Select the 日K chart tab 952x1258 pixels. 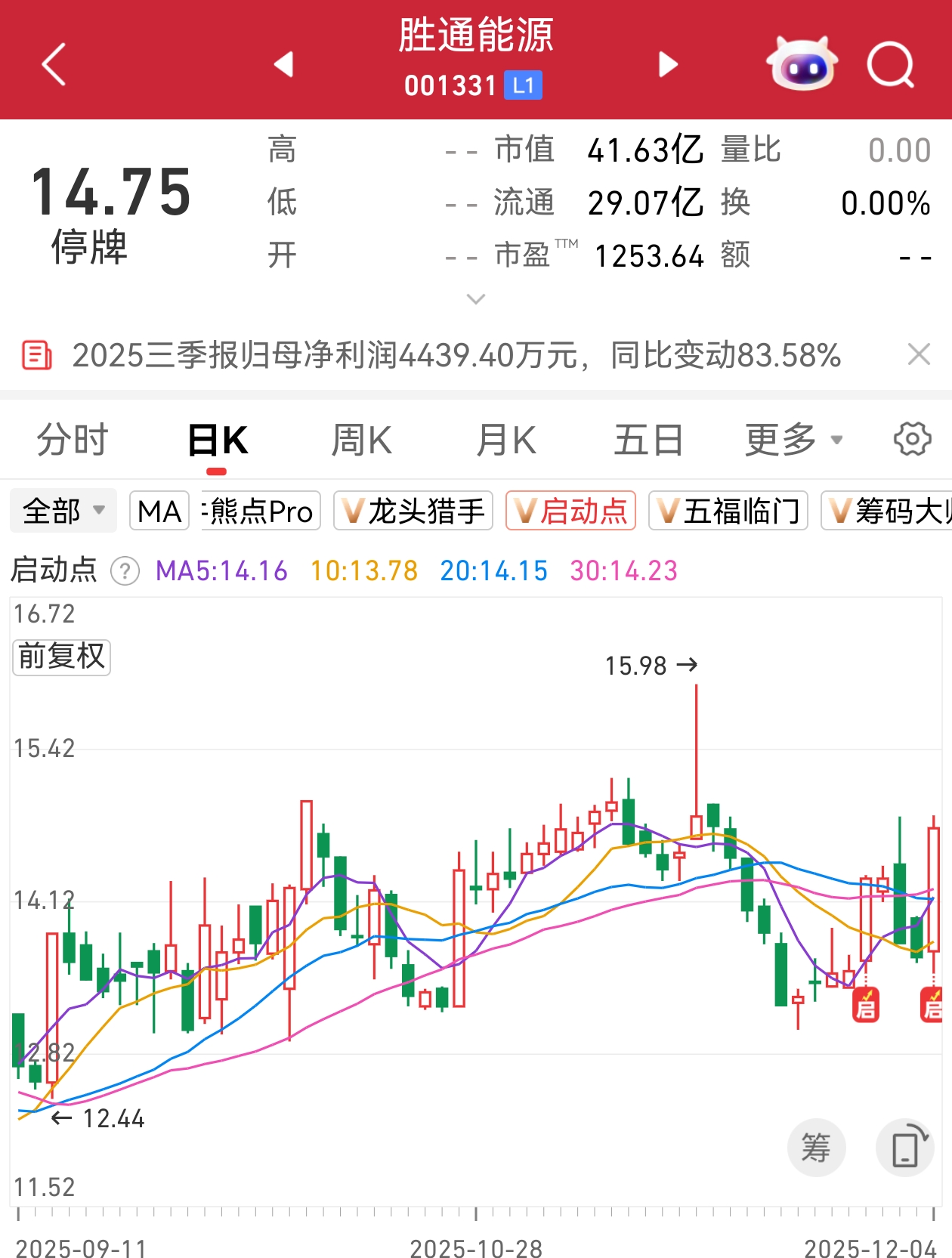[x=218, y=440]
